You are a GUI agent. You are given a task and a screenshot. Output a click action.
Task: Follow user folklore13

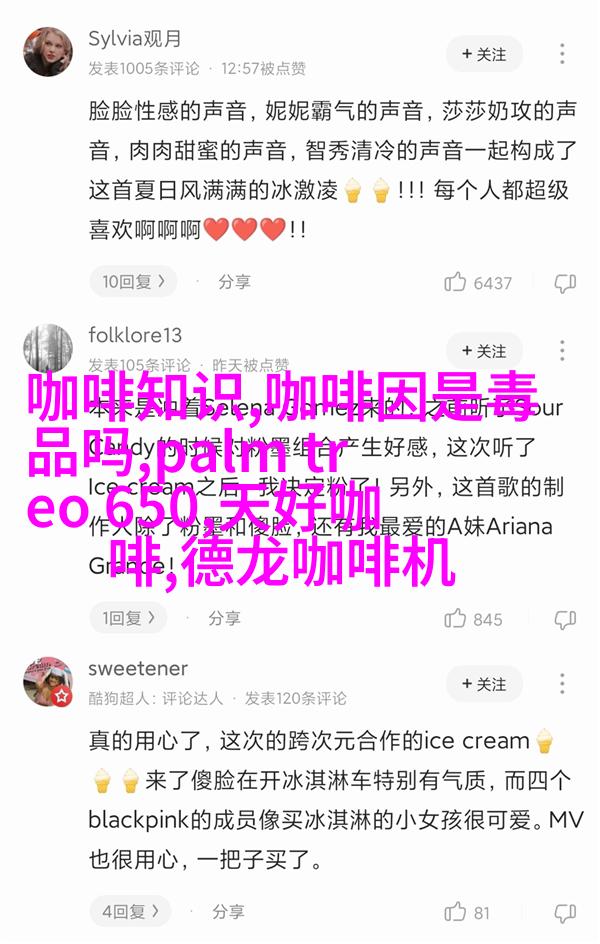483,352
